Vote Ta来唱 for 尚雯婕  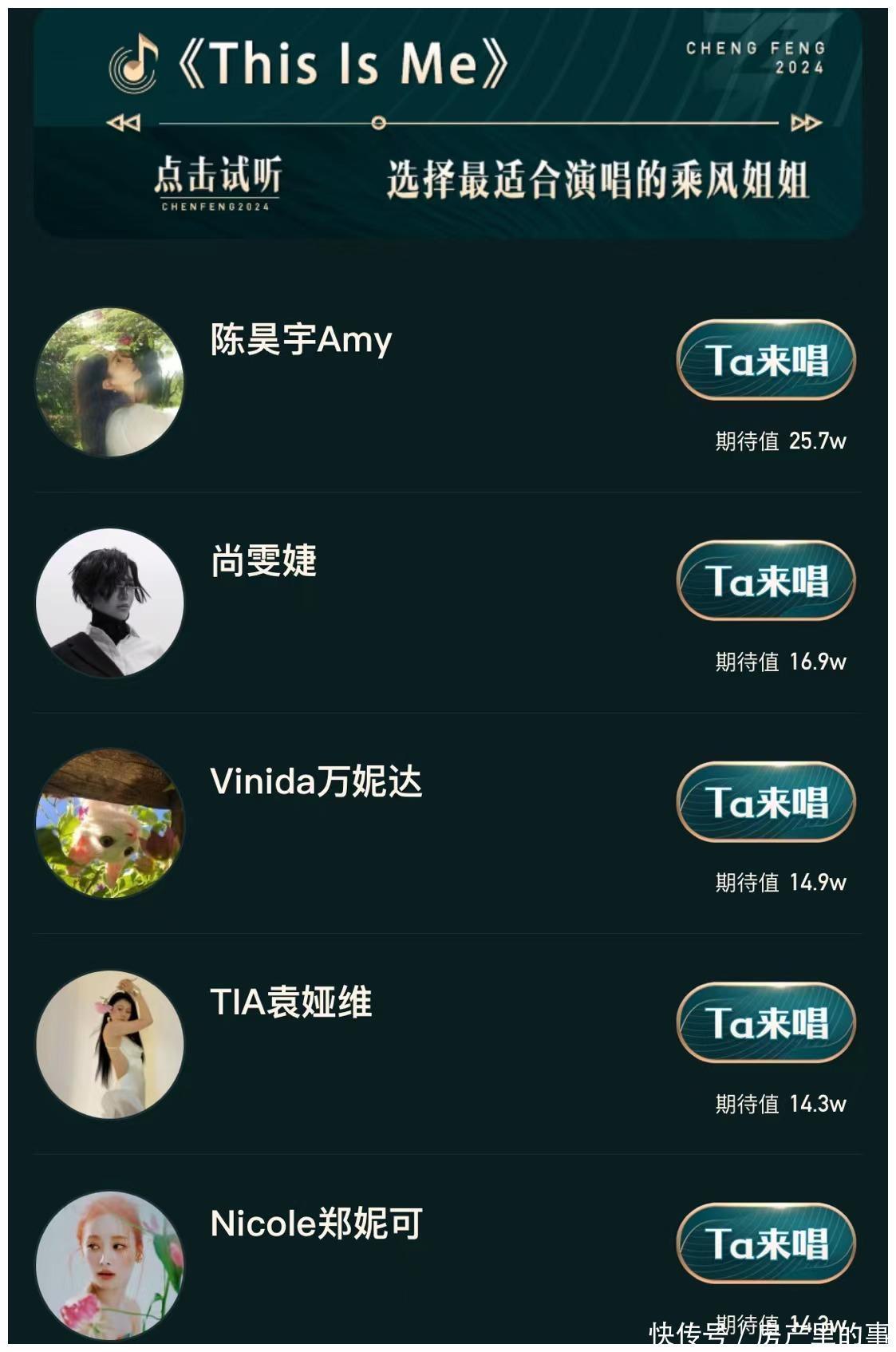click(x=766, y=581)
